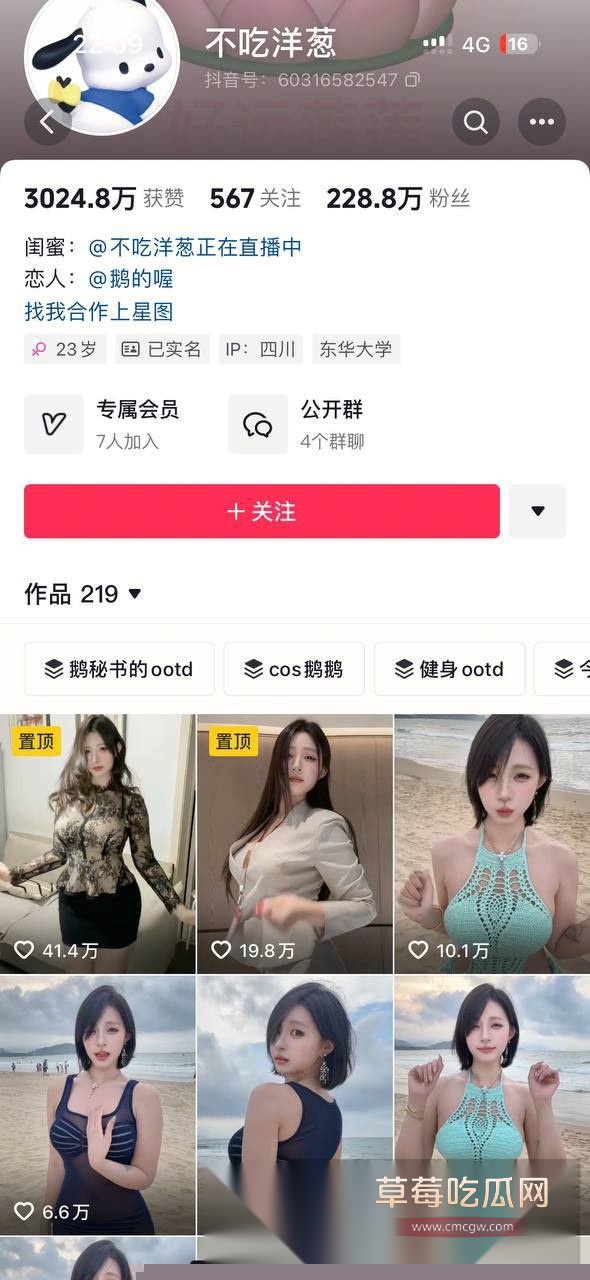Image resolution: width=590 pixels, height=1280 pixels.
Task: Open the pinned video with 41.4万 likes
Action: point(97,844)
